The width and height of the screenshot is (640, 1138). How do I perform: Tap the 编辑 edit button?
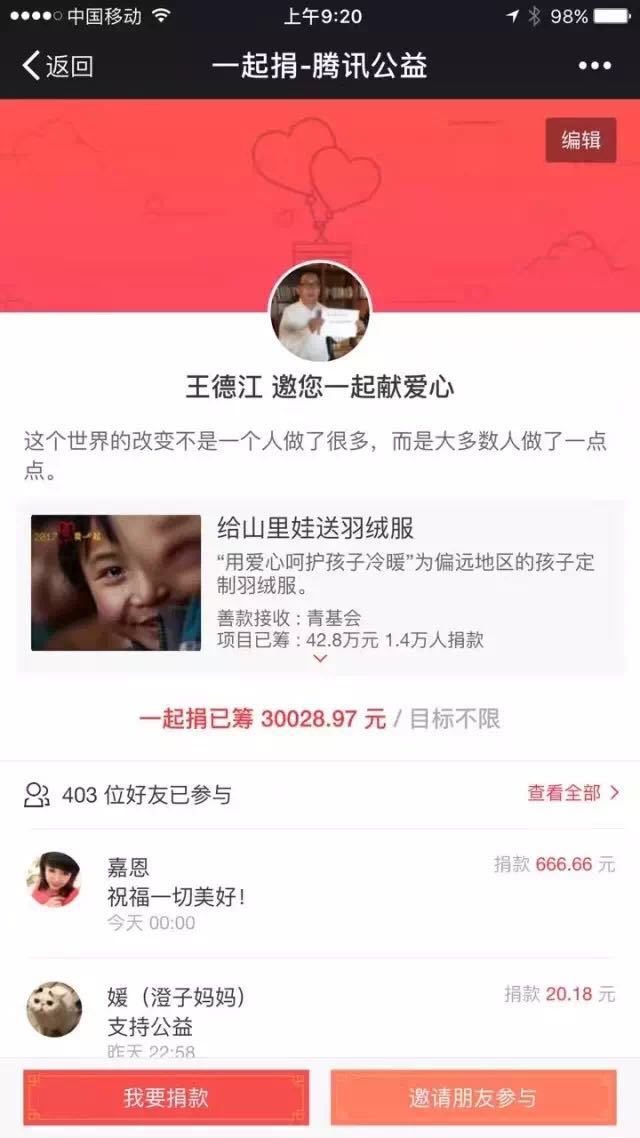[x=580, y=140]
